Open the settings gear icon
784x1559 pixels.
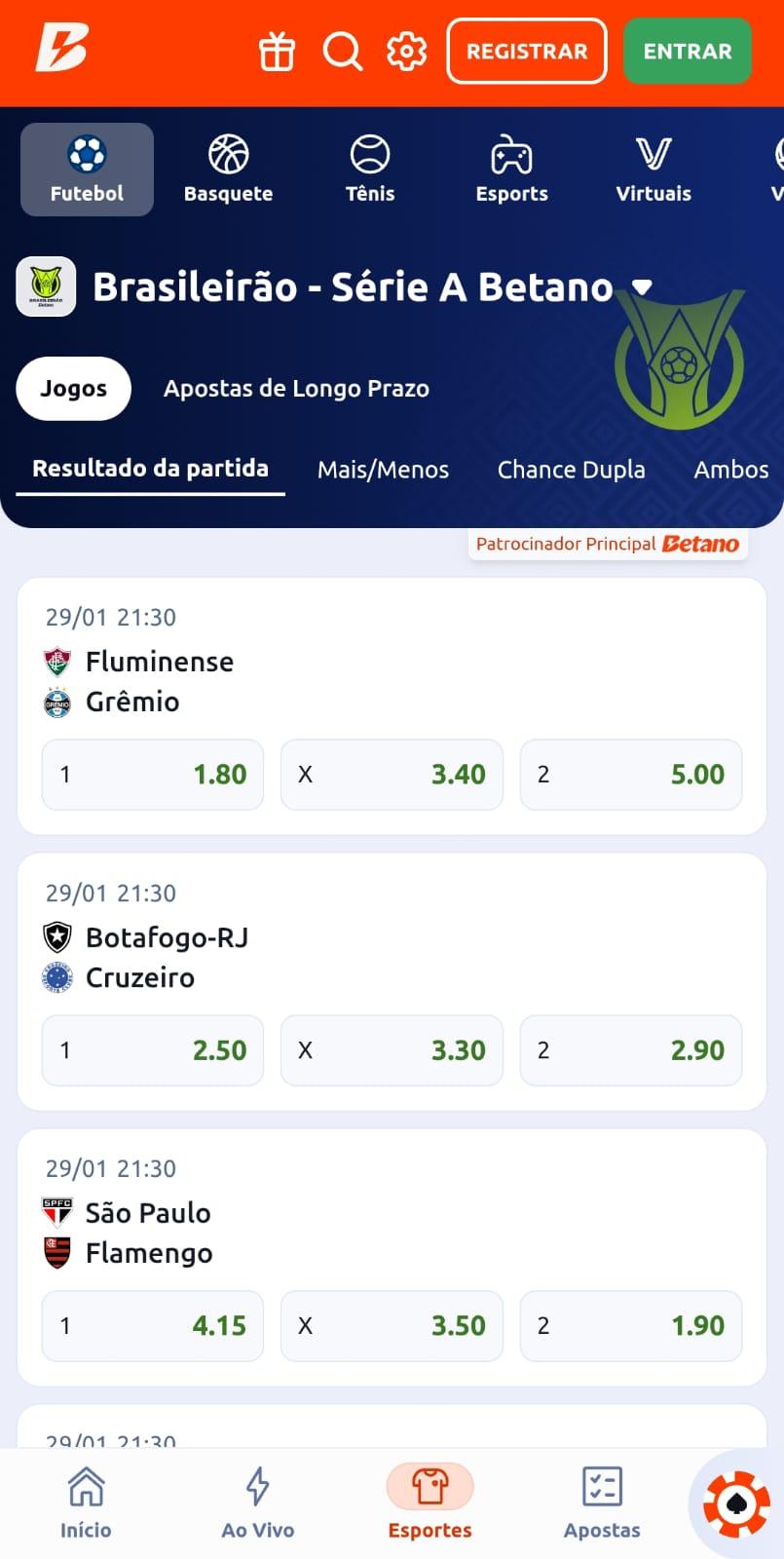tap(406, 52)
